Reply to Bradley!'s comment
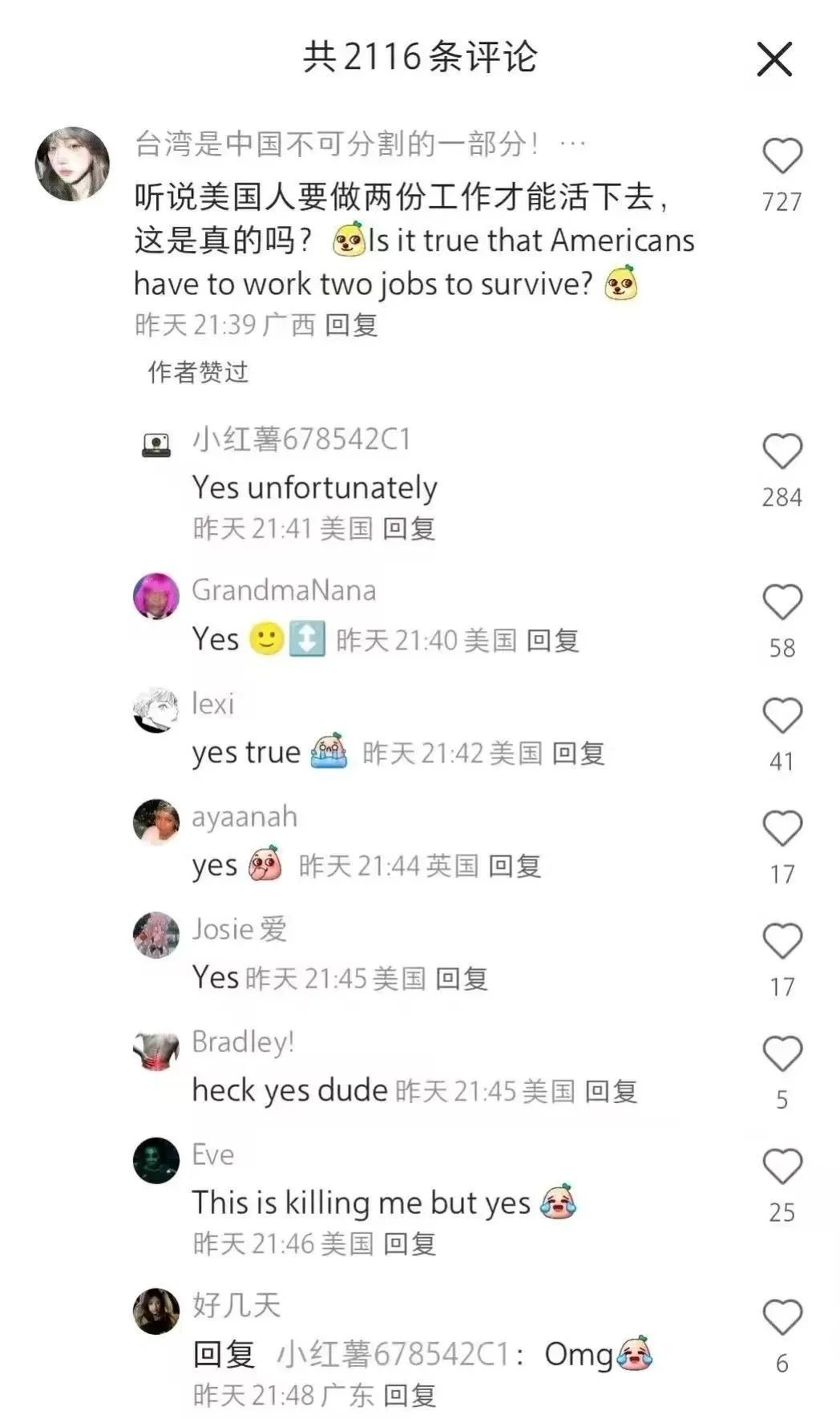 coord(611,1091)
